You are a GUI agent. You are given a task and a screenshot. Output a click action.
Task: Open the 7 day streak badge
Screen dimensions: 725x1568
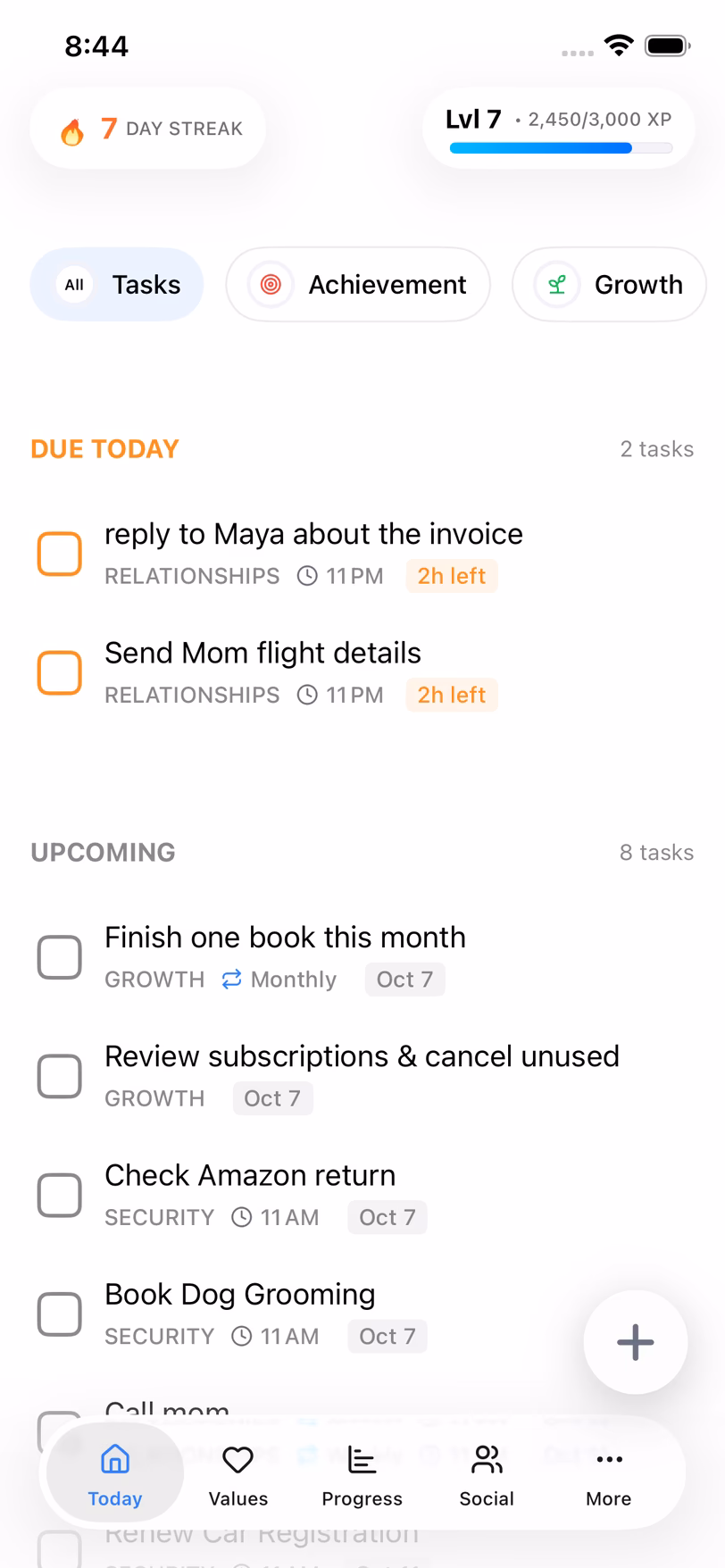tap(148, 129)
